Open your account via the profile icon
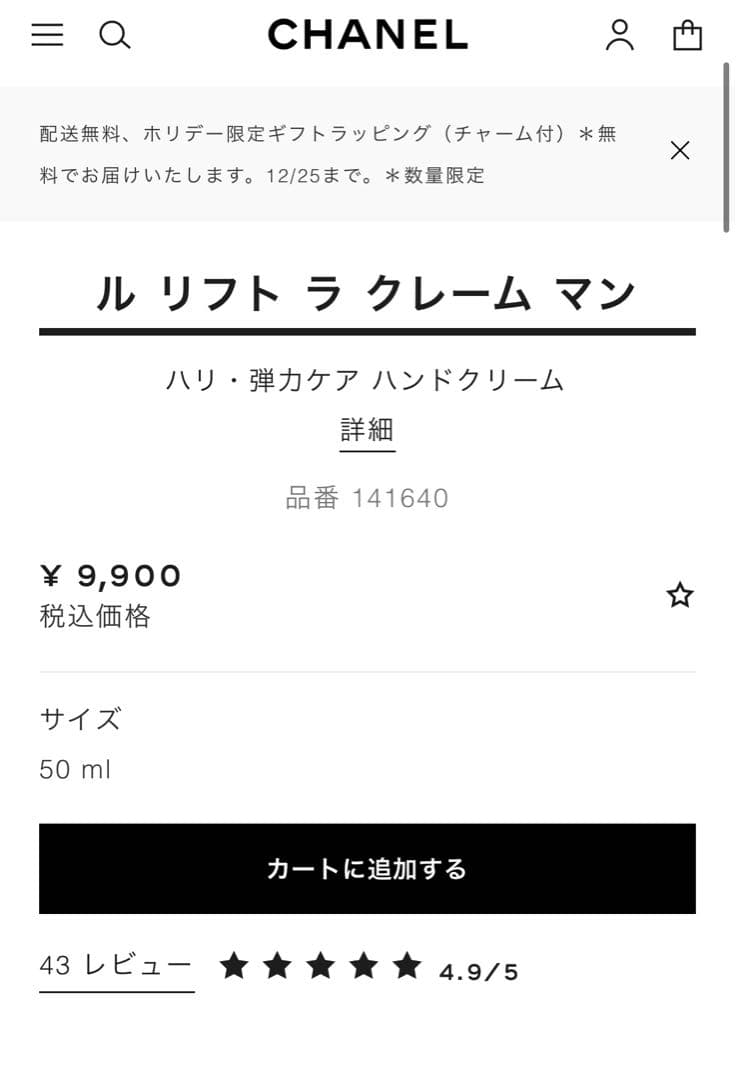The height and width of the screenshot is (1080, 736). [x=621, y=35]
